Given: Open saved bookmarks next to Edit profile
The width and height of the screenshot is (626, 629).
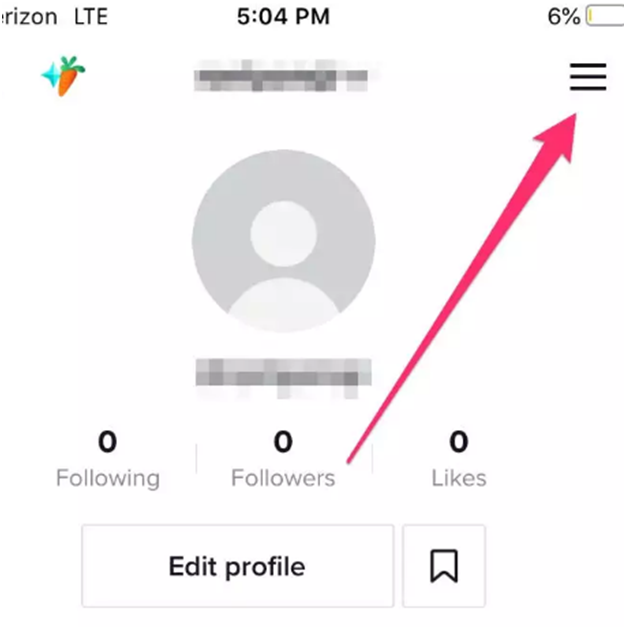Looking at the screenshot, I should pos(444,566).
